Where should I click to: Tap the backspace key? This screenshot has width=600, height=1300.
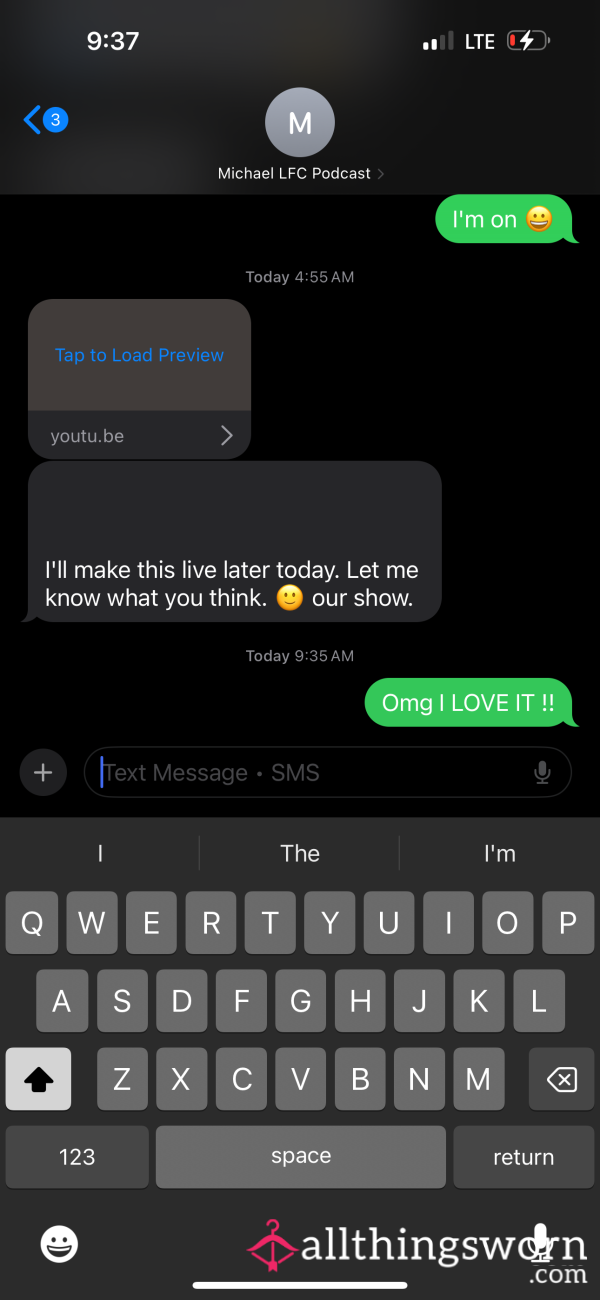[562, 1078]
